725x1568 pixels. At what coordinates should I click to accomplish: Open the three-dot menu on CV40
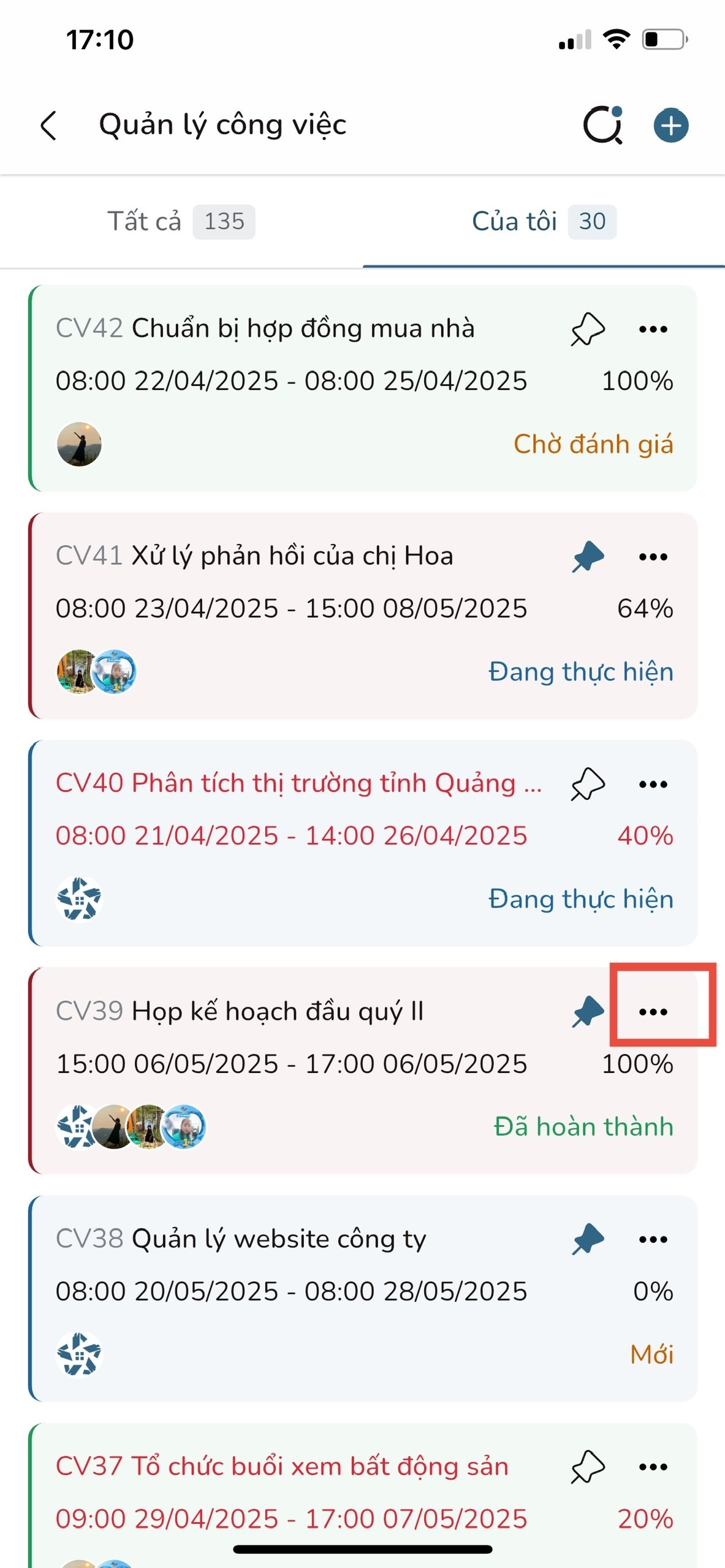[653, 784]
